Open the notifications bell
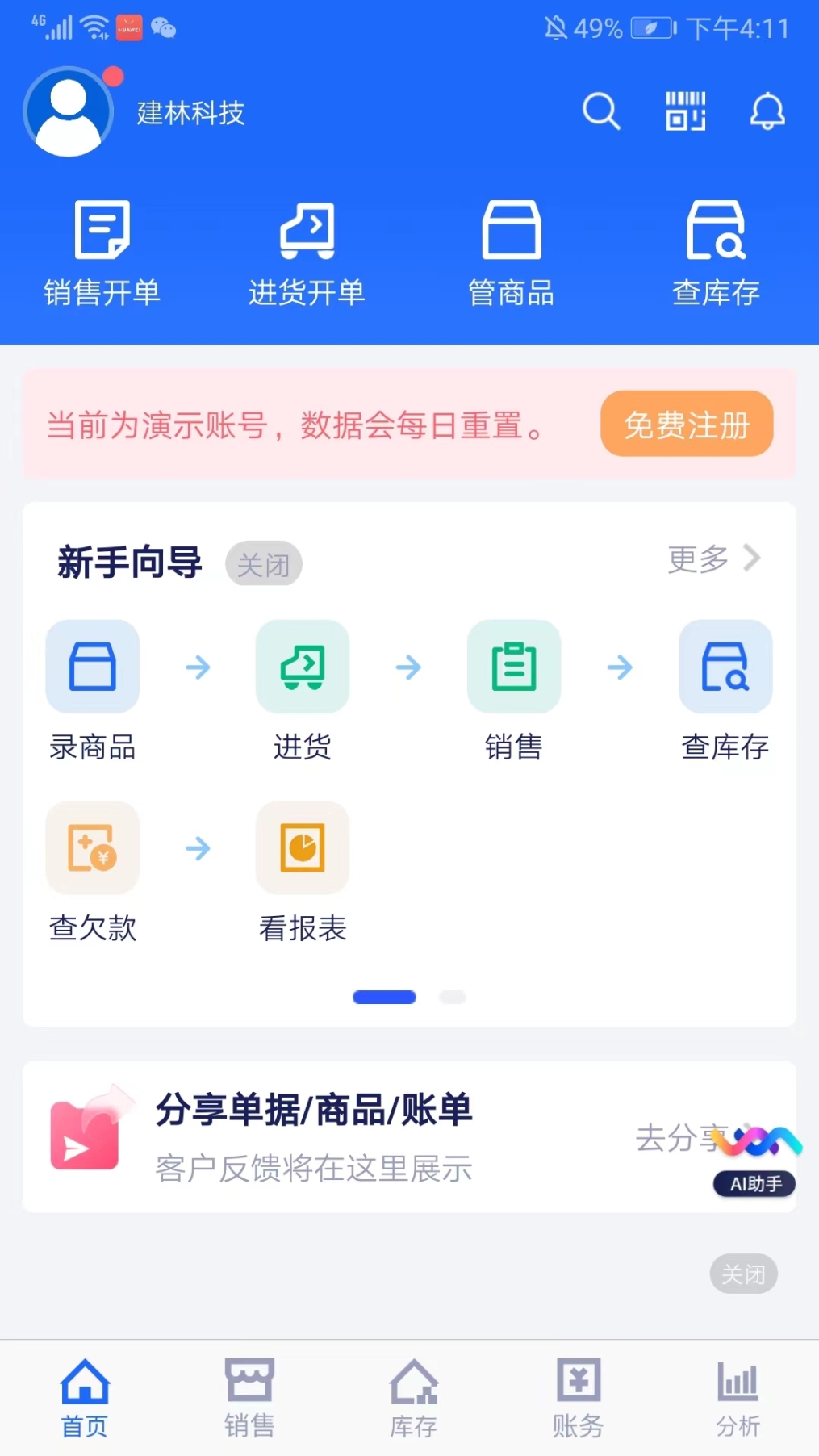The image size is (819, 1456). pyautogui.click(x=767, y=111)
